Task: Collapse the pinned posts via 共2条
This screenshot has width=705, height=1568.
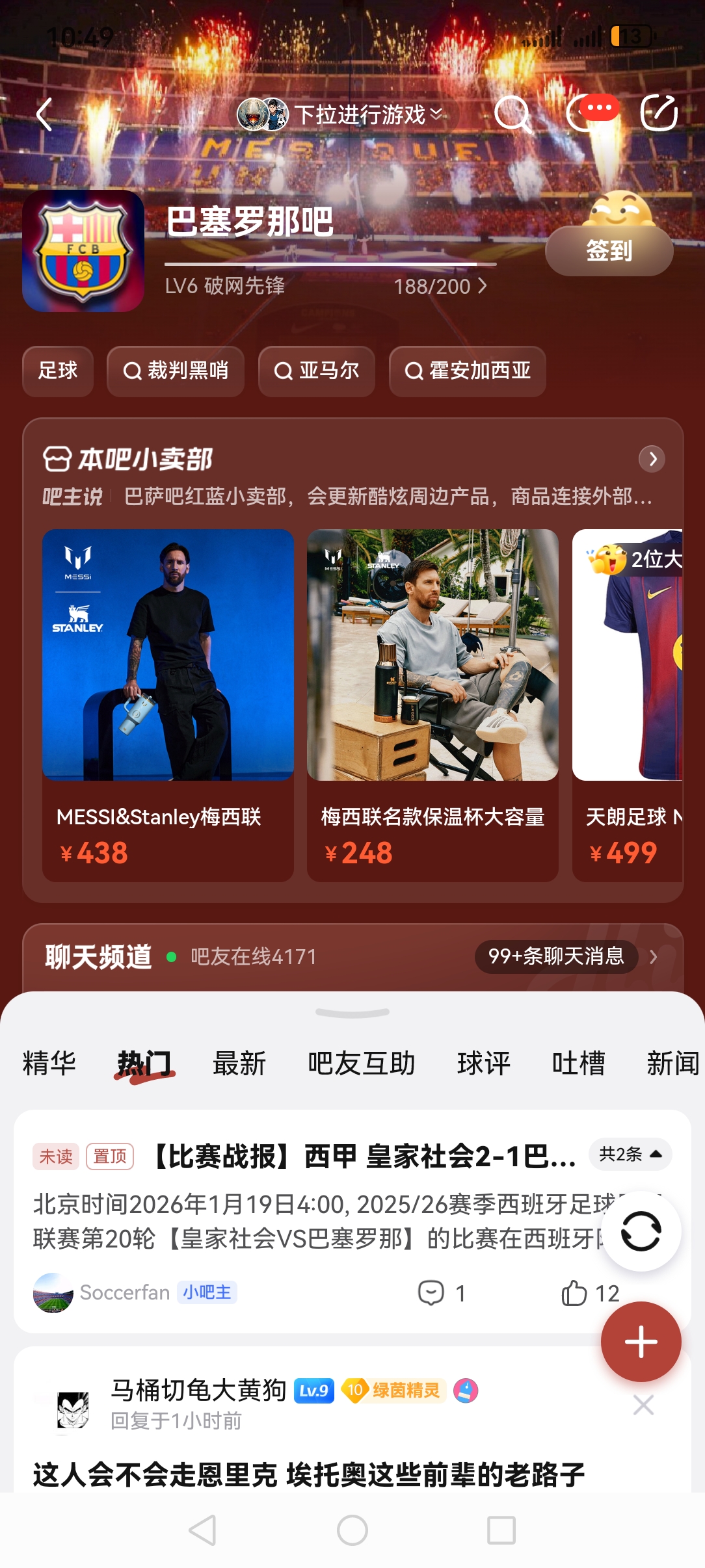Action: [630, 1155]
